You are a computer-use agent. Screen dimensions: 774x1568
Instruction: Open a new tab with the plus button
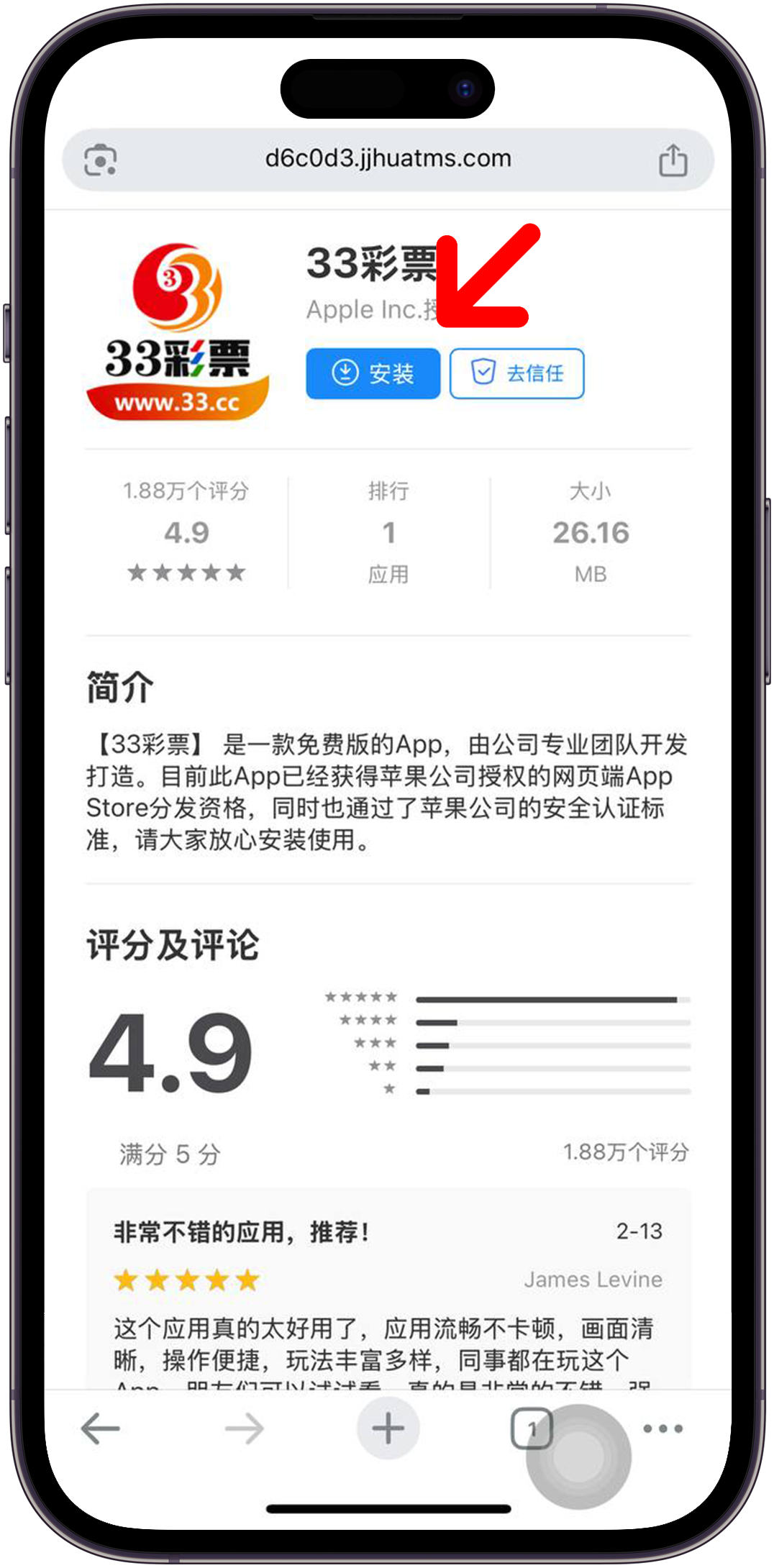click(x=388, y=1428)
